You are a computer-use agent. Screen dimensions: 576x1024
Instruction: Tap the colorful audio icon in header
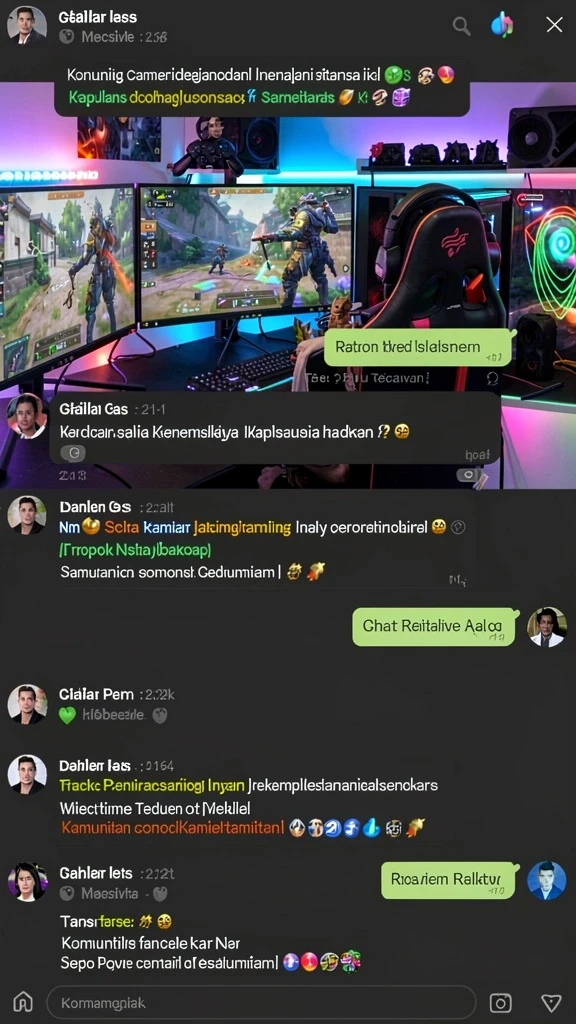[x=502, y=25]
